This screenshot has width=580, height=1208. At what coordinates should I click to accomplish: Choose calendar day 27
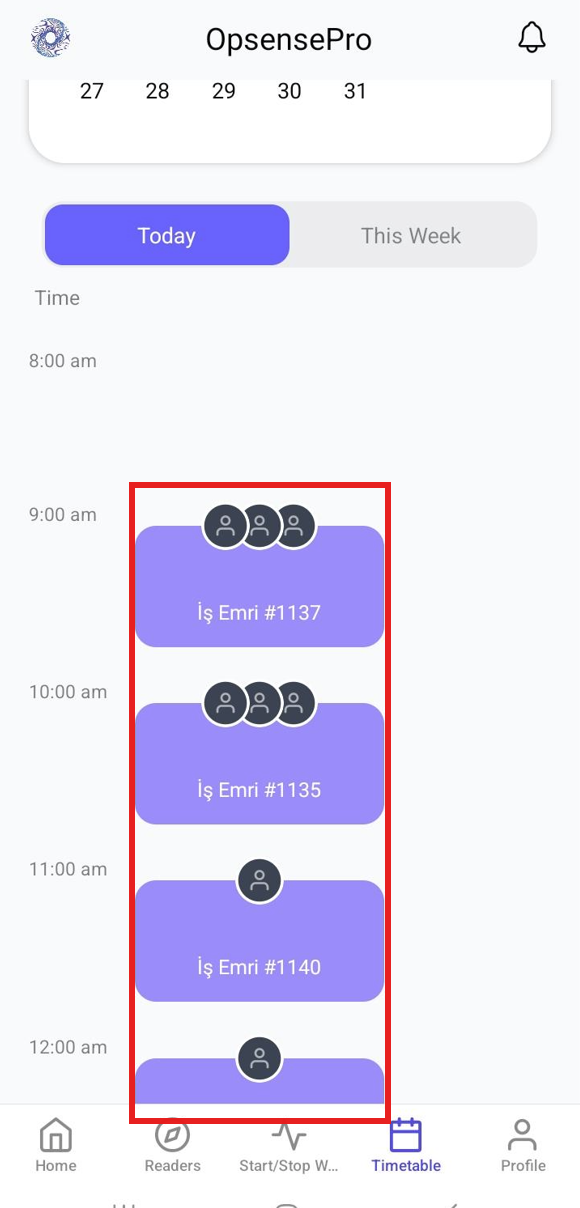pyautogui.click(x=92, y=91)
